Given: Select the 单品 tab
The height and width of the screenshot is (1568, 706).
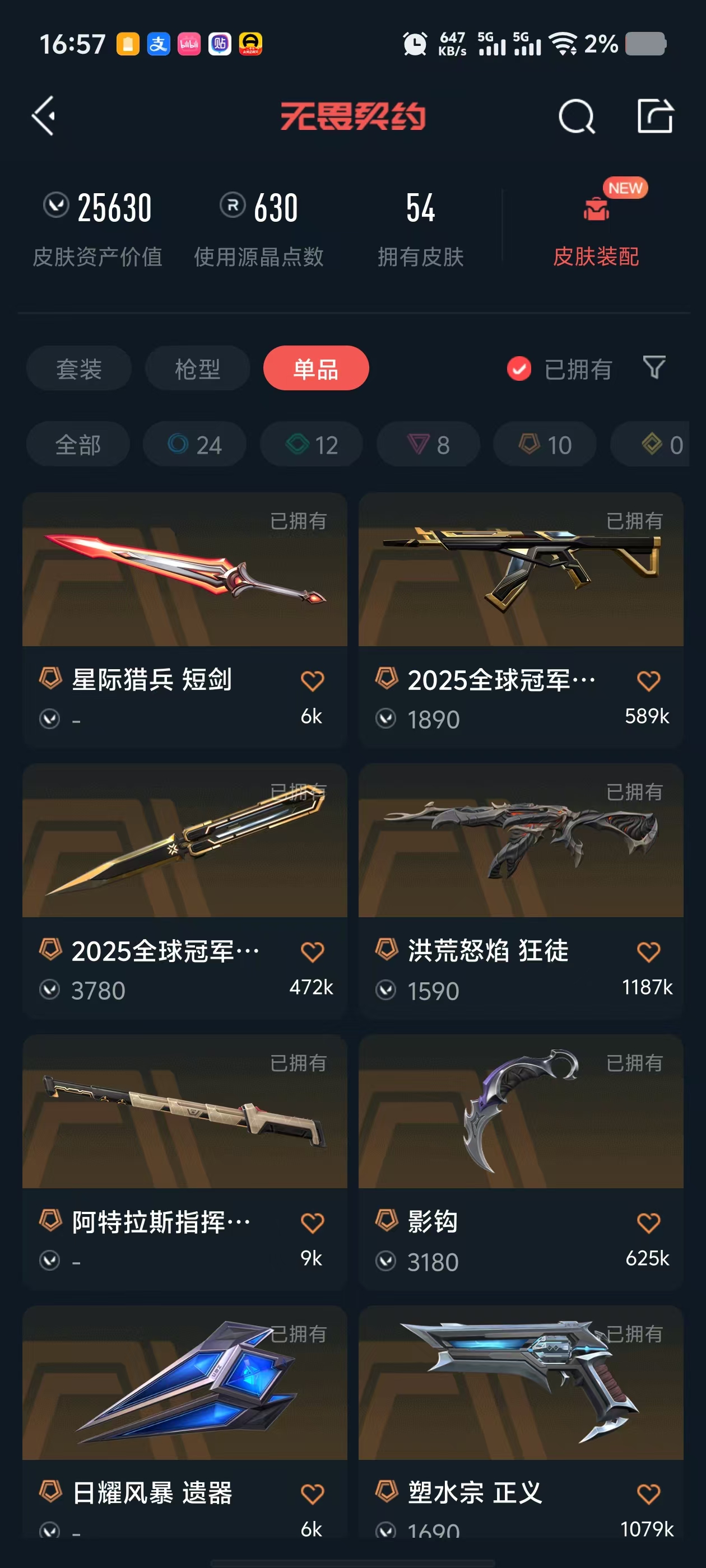Looking at the screenshot, I should pyautogui.click(x=315, y=368).
